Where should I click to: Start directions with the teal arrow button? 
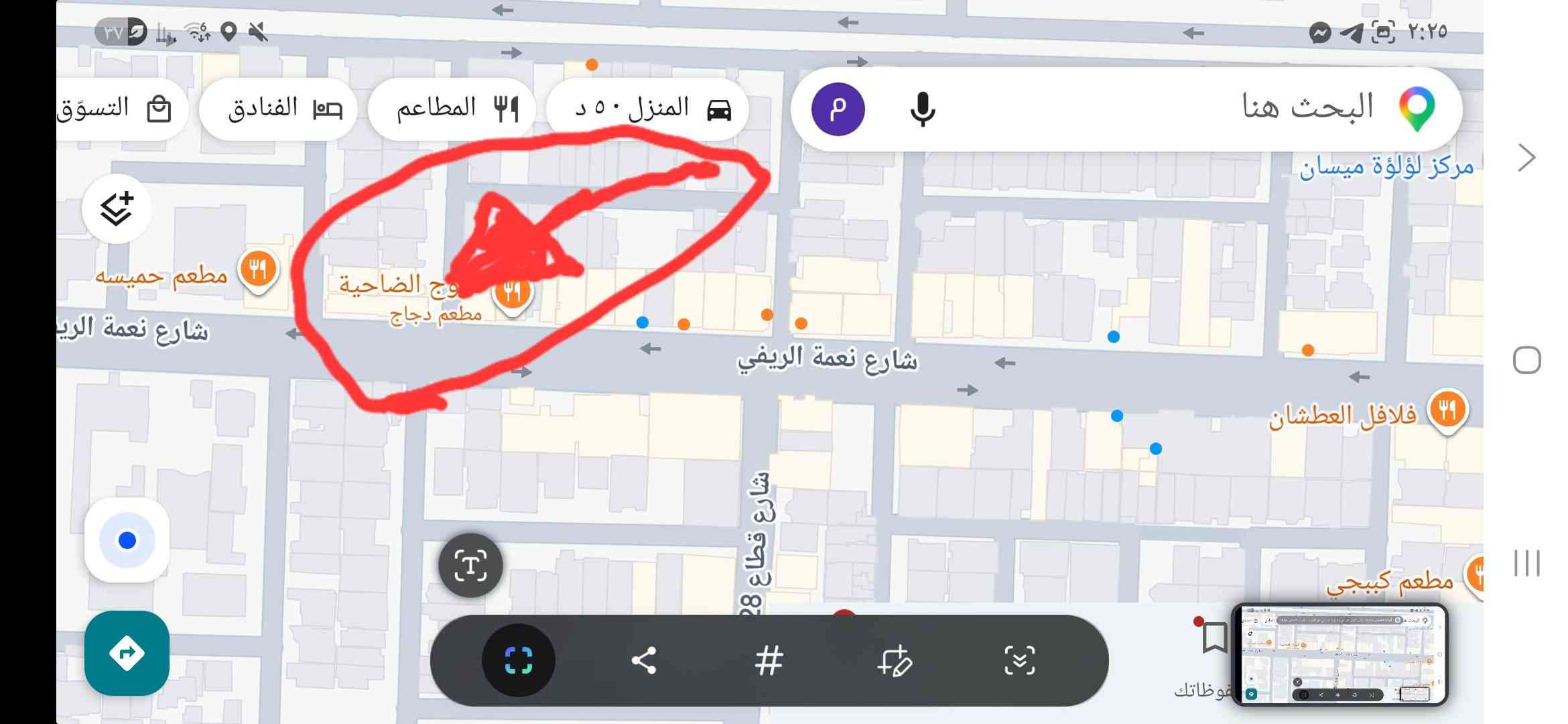[x=127, y=653]
